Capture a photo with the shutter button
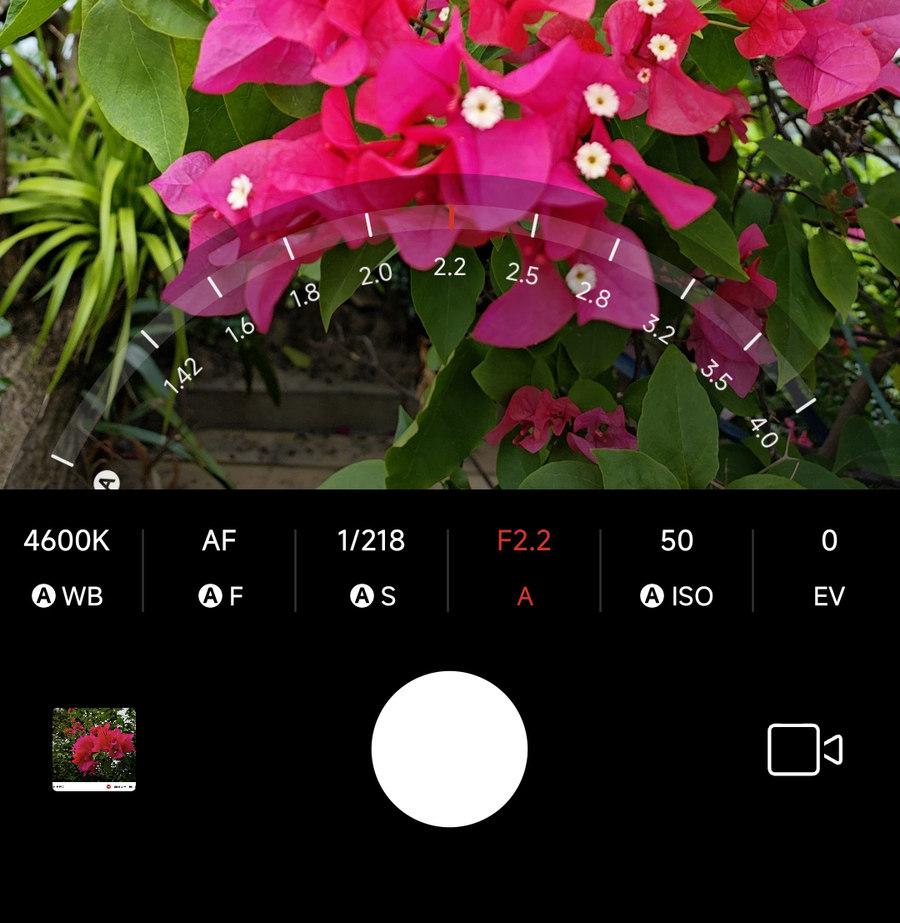The image size is (900, 923). click(x=449, y=749)
